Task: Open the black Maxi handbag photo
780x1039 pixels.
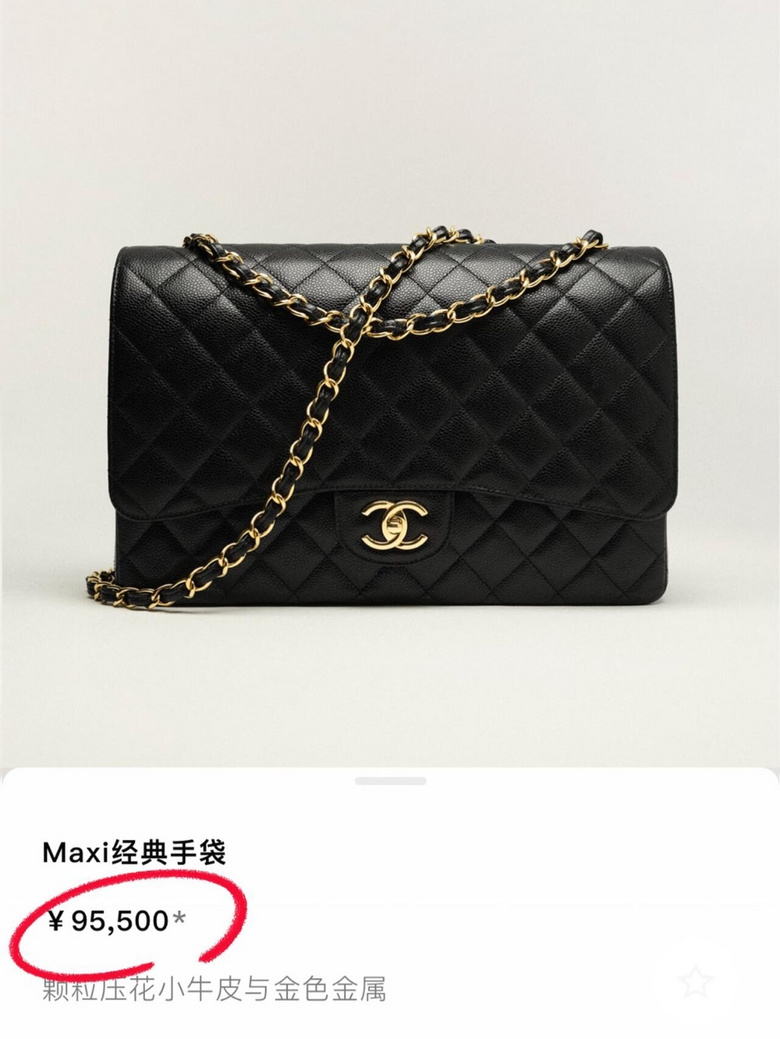Action: tap(390, 420)
